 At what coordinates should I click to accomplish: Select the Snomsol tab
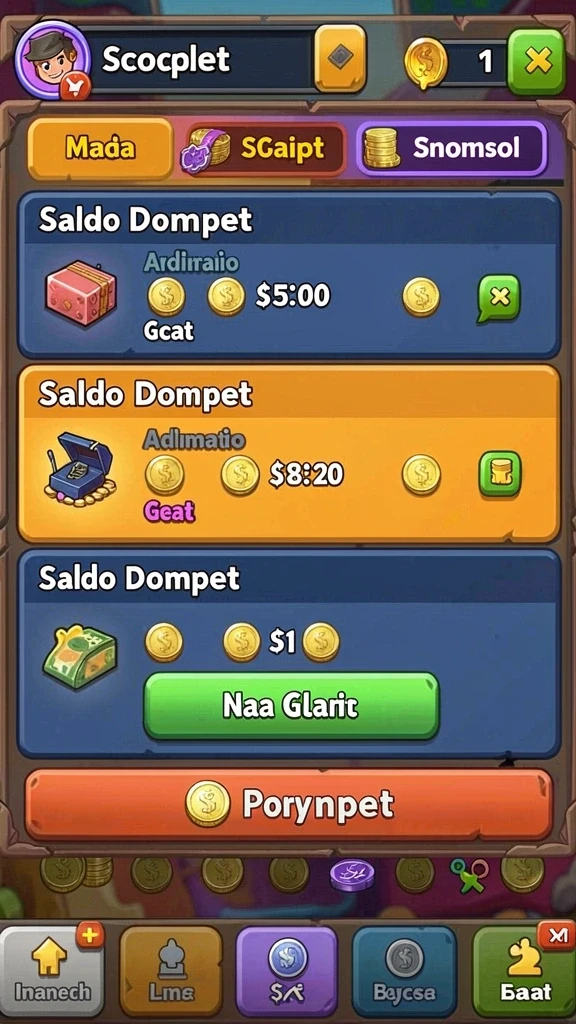tap(452, 148)
